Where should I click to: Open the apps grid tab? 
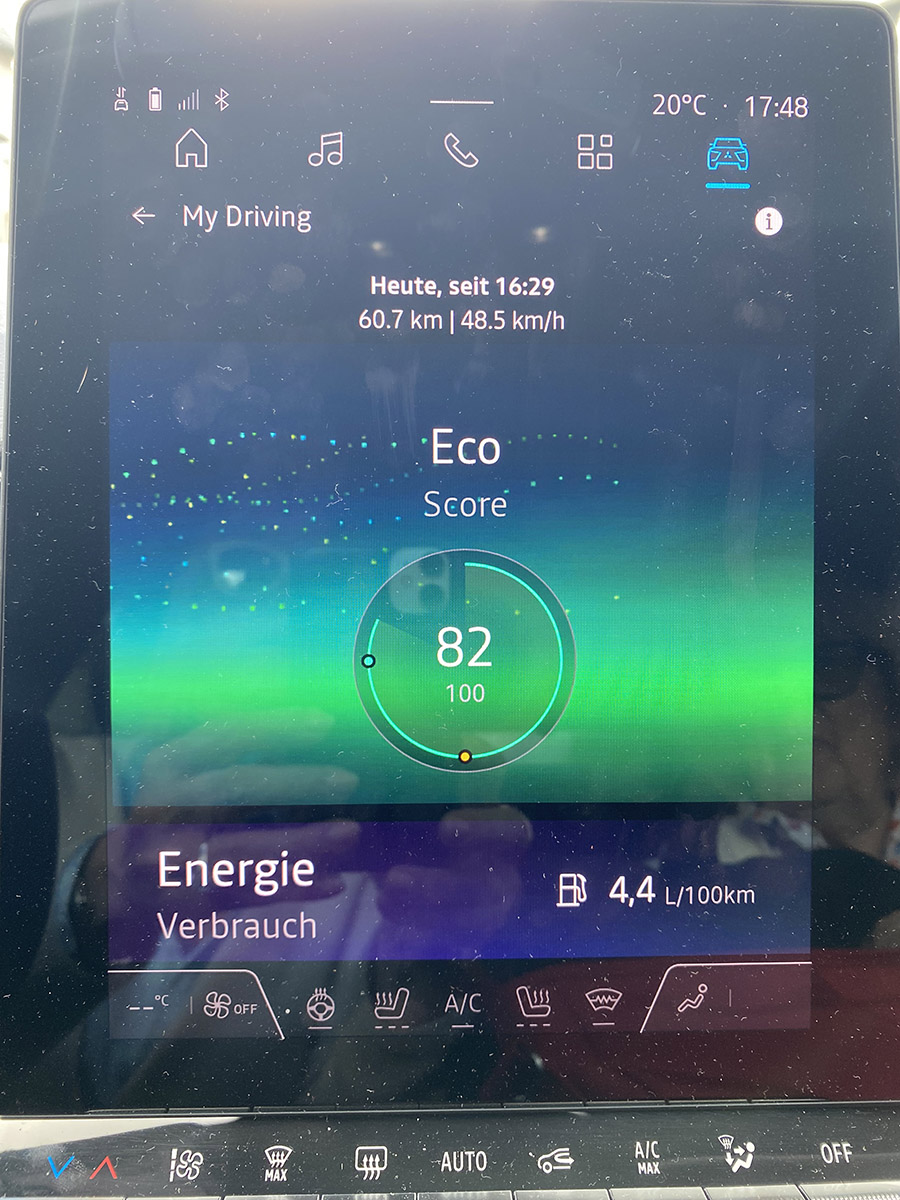[595, 152]
